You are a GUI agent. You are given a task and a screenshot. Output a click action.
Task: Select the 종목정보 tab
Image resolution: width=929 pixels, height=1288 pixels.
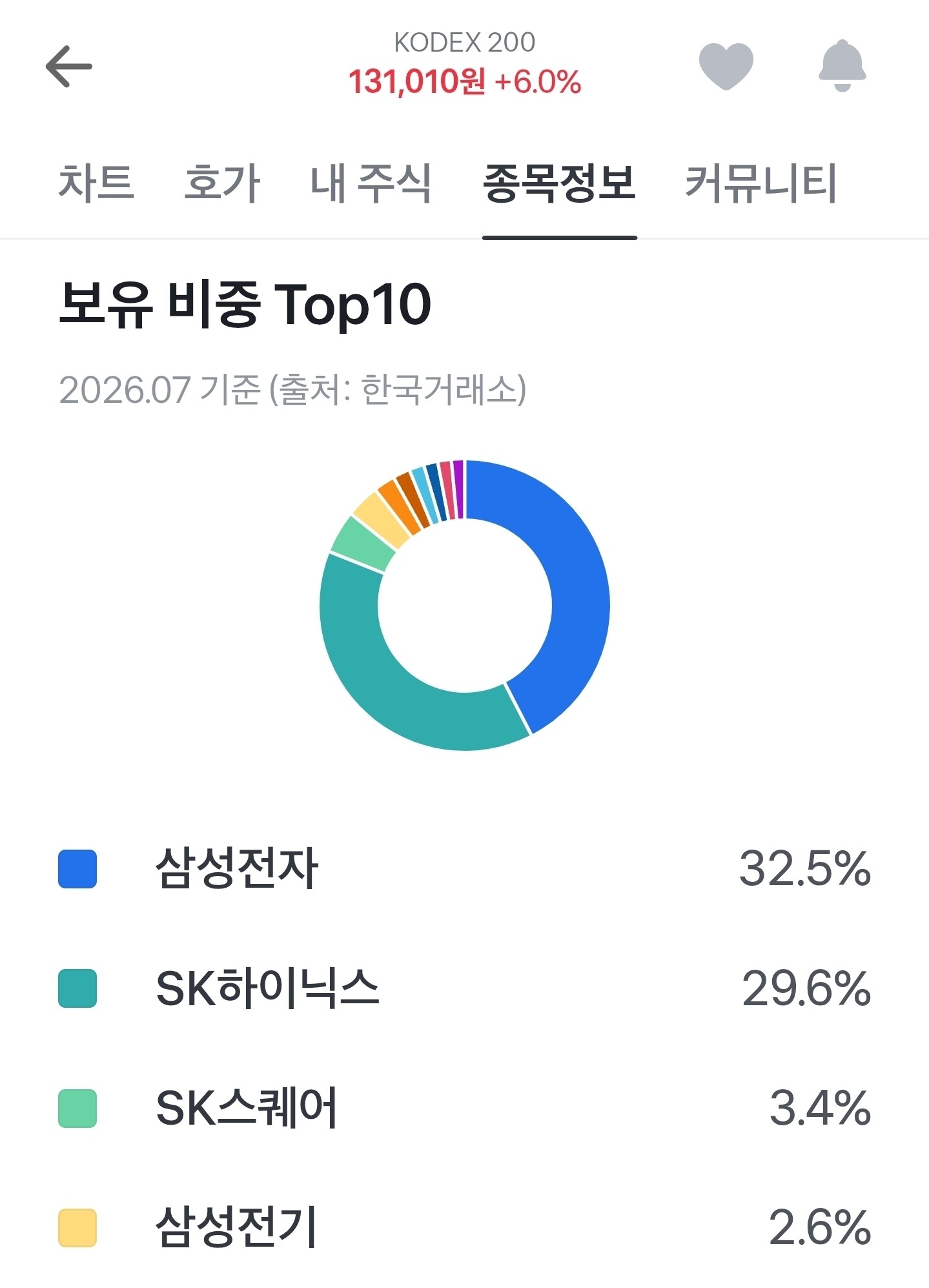pyautogui.click(x=560, y=183)
